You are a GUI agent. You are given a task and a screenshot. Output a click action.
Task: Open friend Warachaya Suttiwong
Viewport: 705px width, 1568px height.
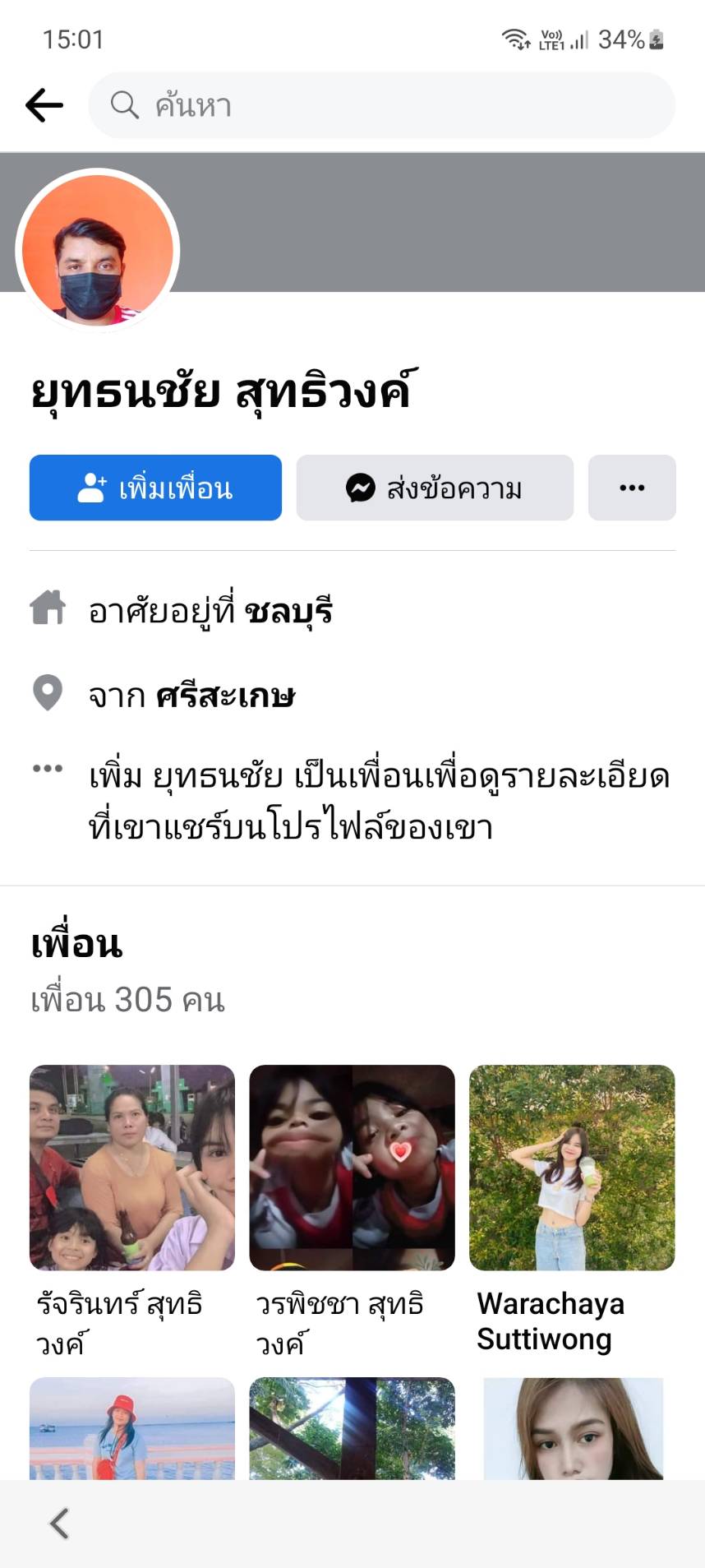pos(571,1168)
